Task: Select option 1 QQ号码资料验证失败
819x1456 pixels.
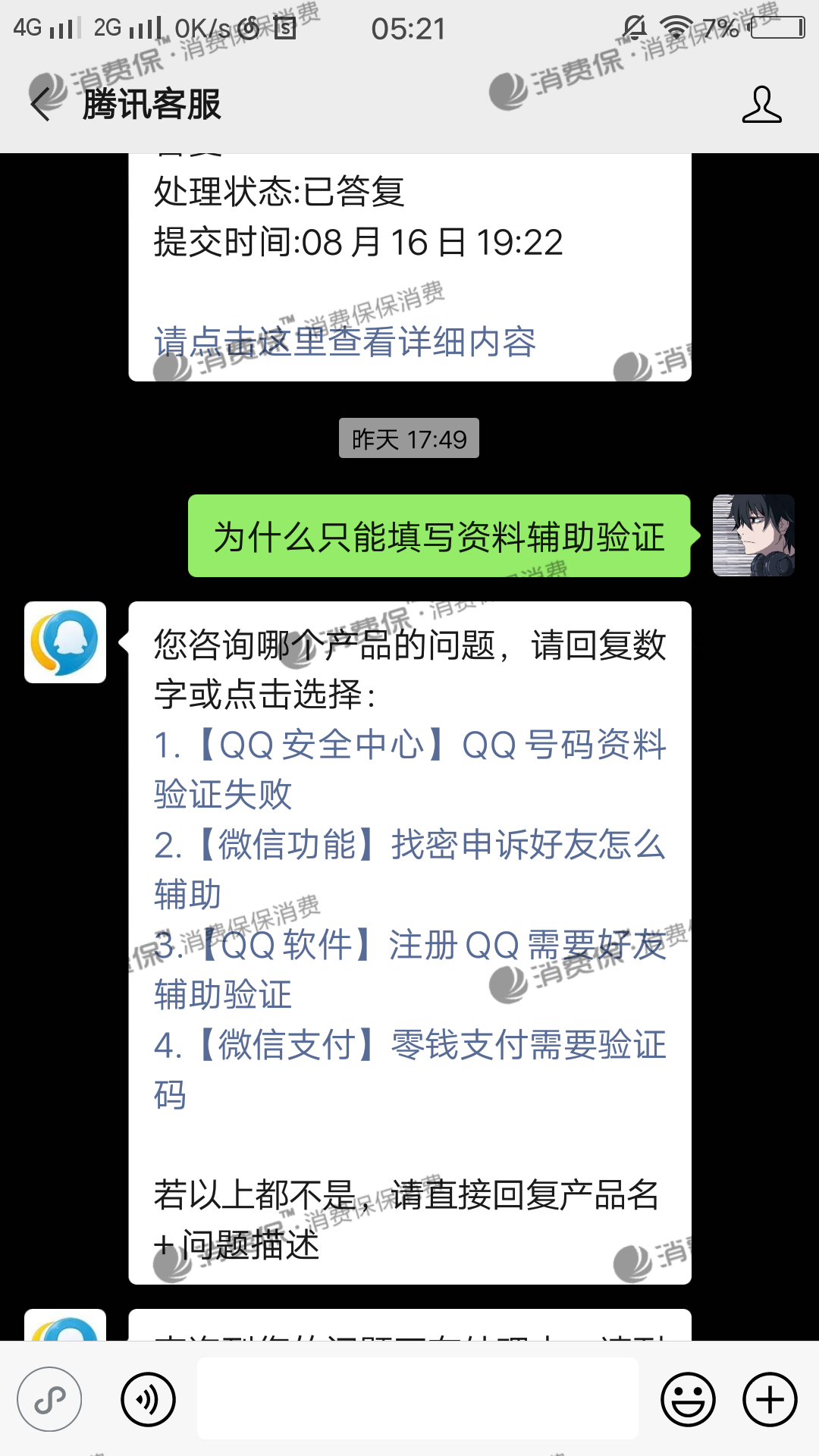Action: tap(409, 769)
